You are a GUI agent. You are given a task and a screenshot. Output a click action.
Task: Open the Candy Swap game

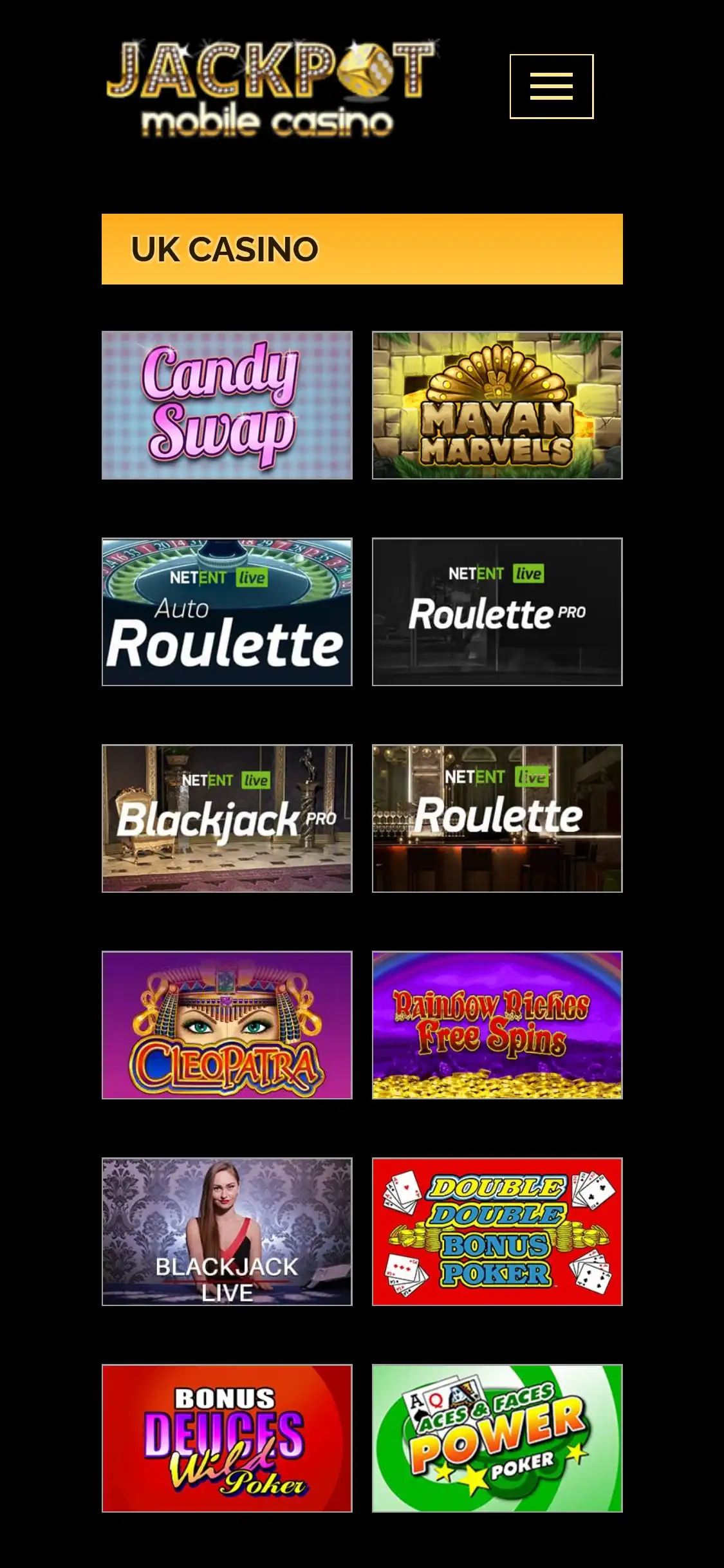[x=227, y=405]
